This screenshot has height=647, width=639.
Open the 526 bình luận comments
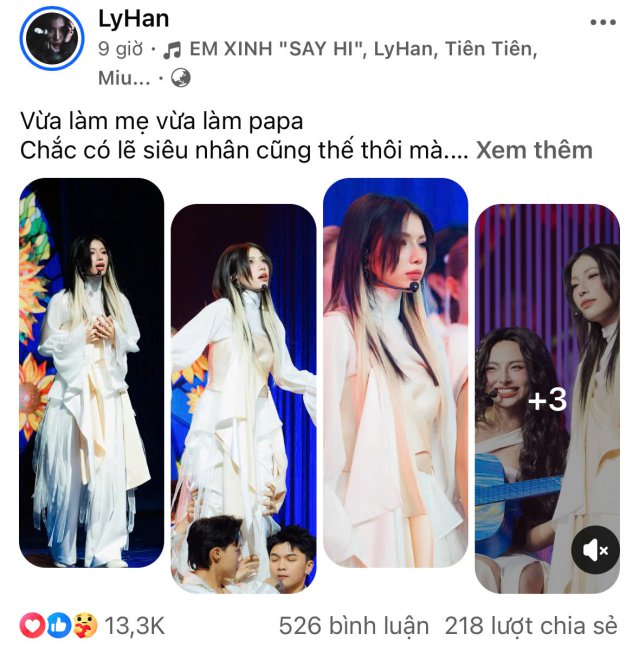(x=353, y=626)
